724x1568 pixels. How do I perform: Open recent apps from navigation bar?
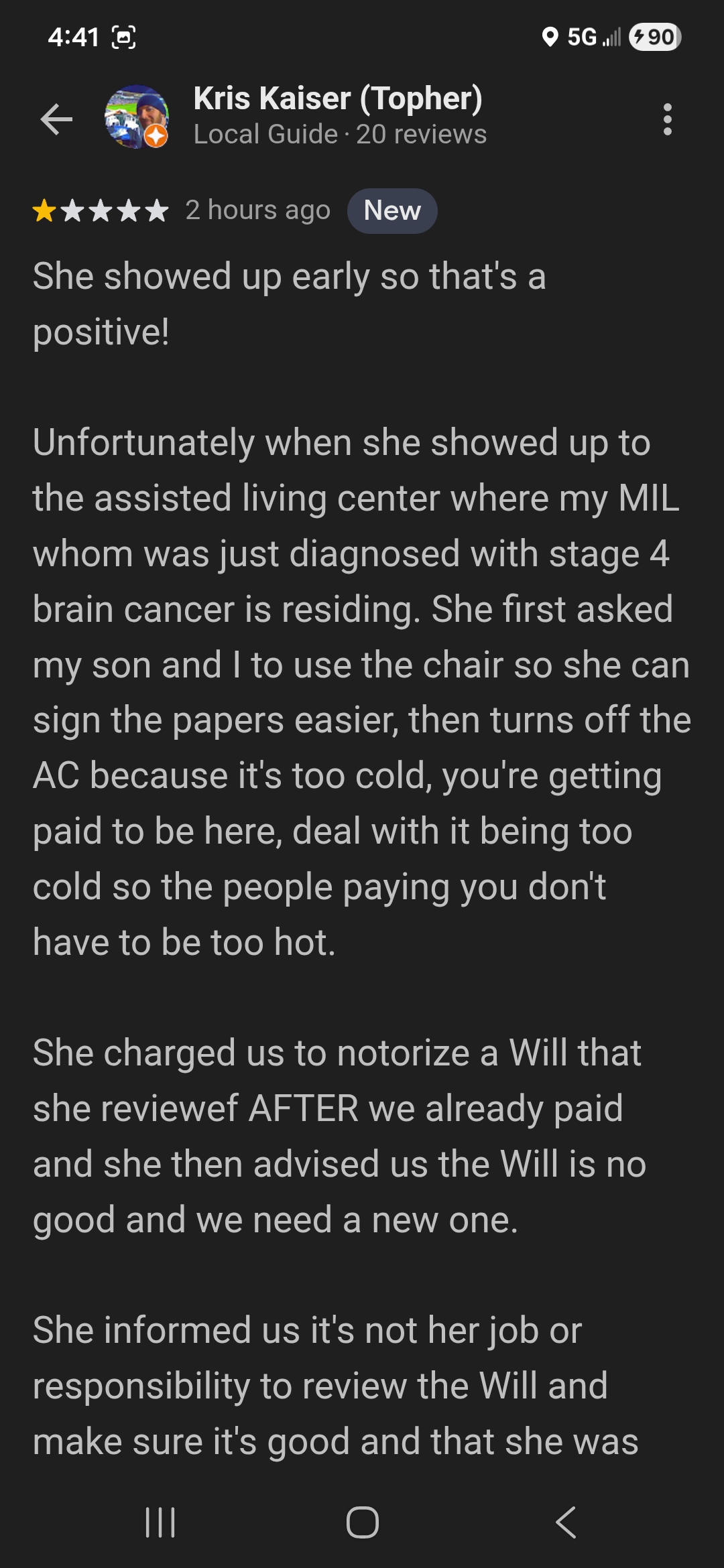tap(160, 1522)
